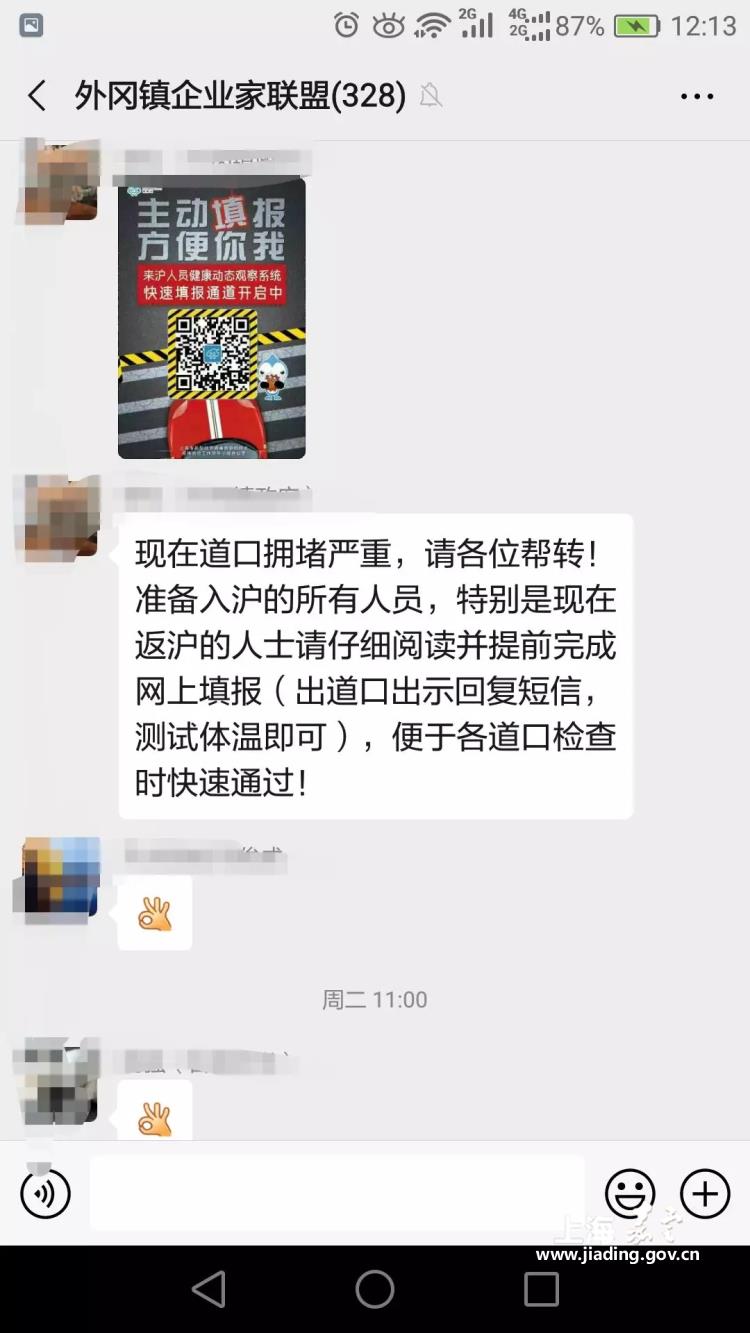The image size is (750, 1333).
Task: Tap the avatar beside the 现在道口拥堵严重 message
Action: 60,519
